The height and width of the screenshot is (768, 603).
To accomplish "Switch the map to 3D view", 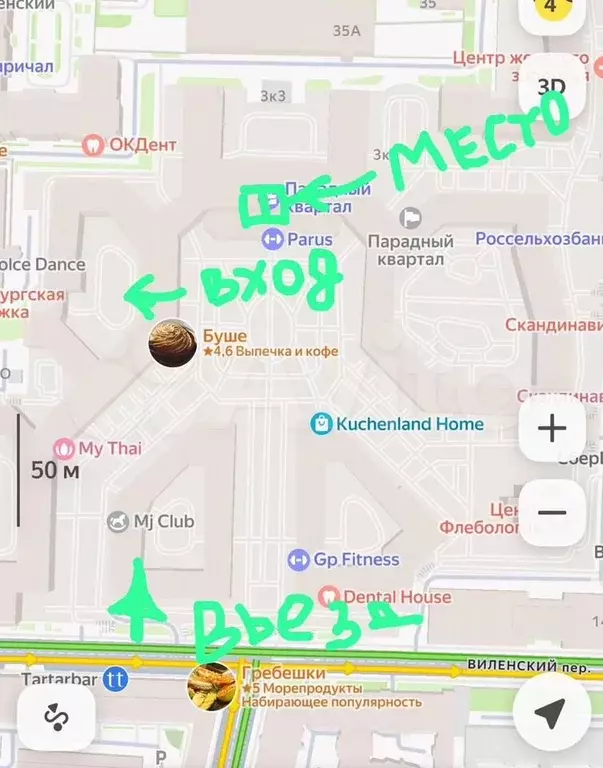I will point(551,87).
